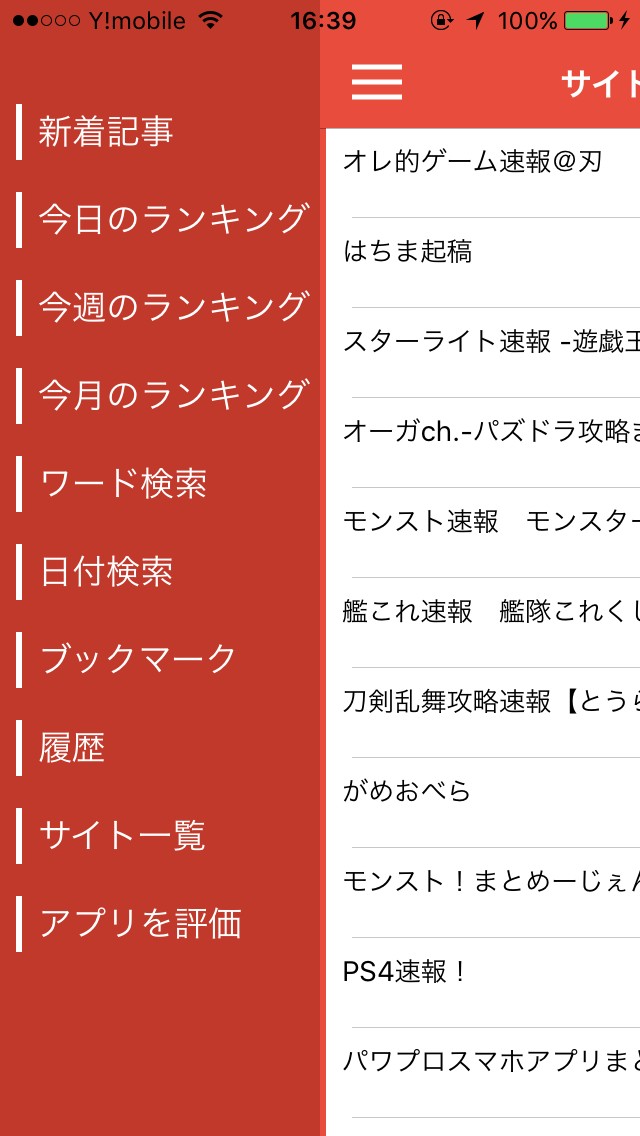The height and width of the screenshot is (1136, 640).
Task: Open ワード検索
Action: (122, 483)
